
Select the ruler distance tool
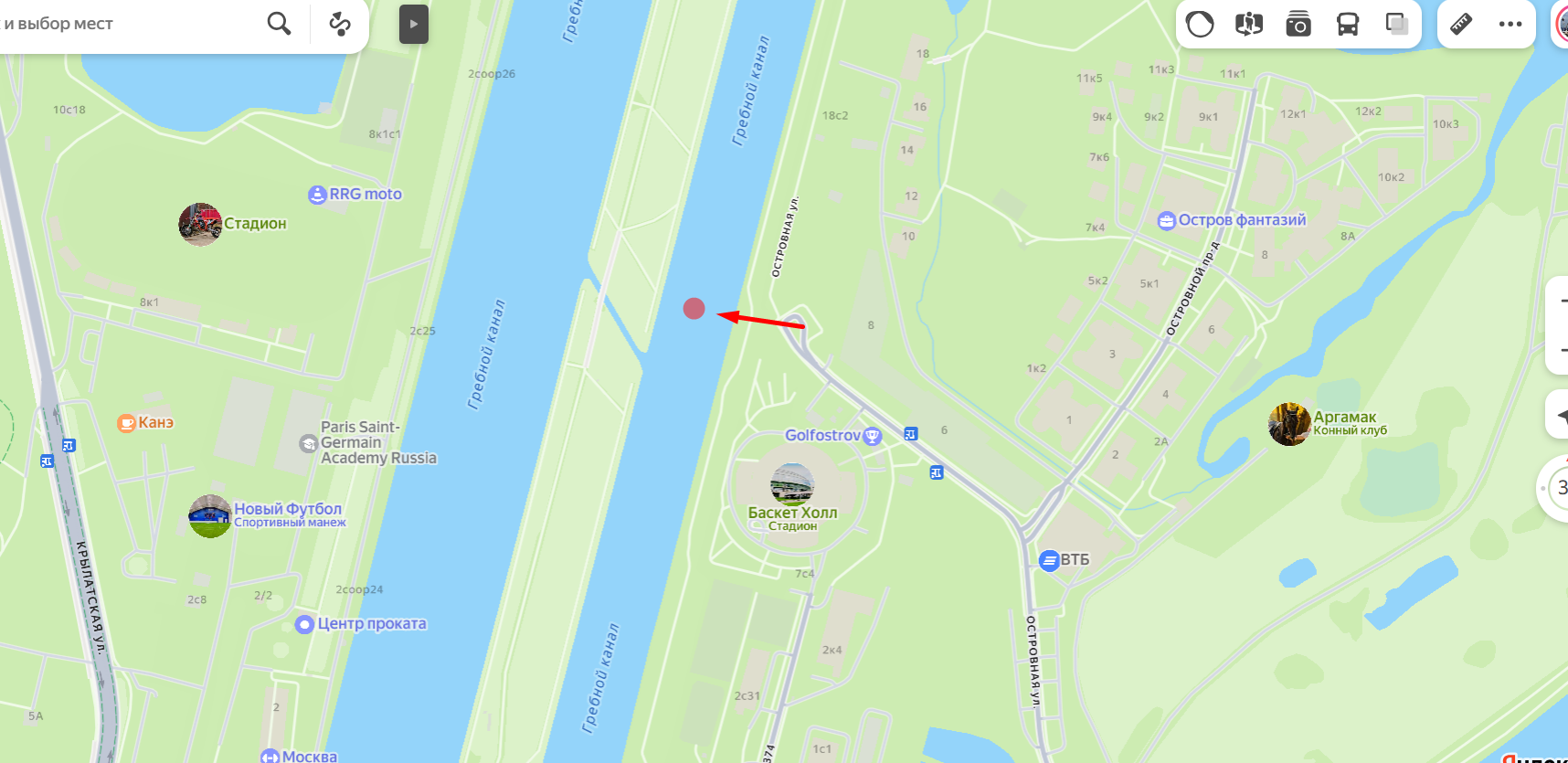(1461, 24)
